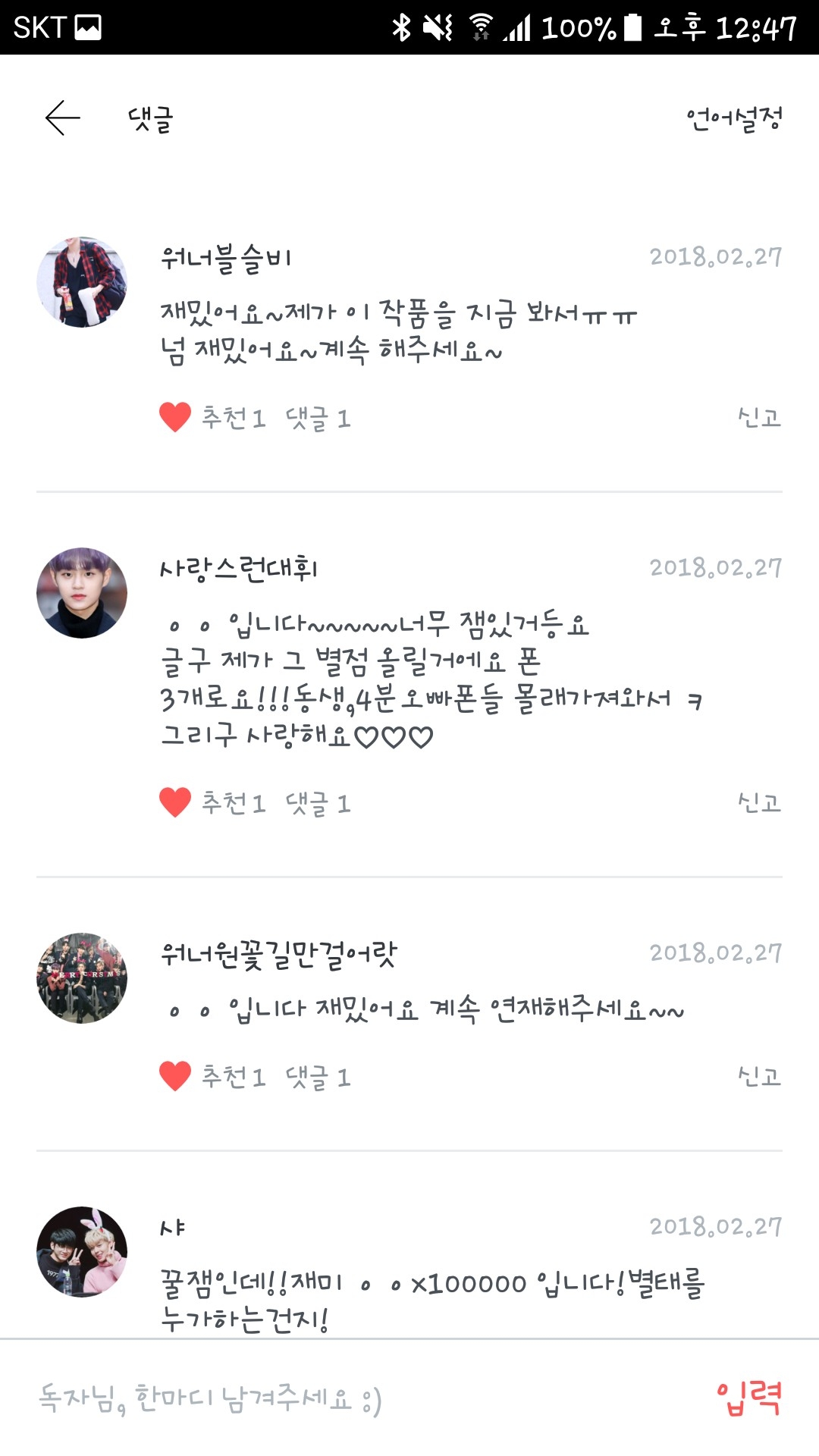This screenshot has height=1456, width=819.
Task: Report 워너블슬비's comment via 신고
Action: pyautogui.click(x=759, y=417)
